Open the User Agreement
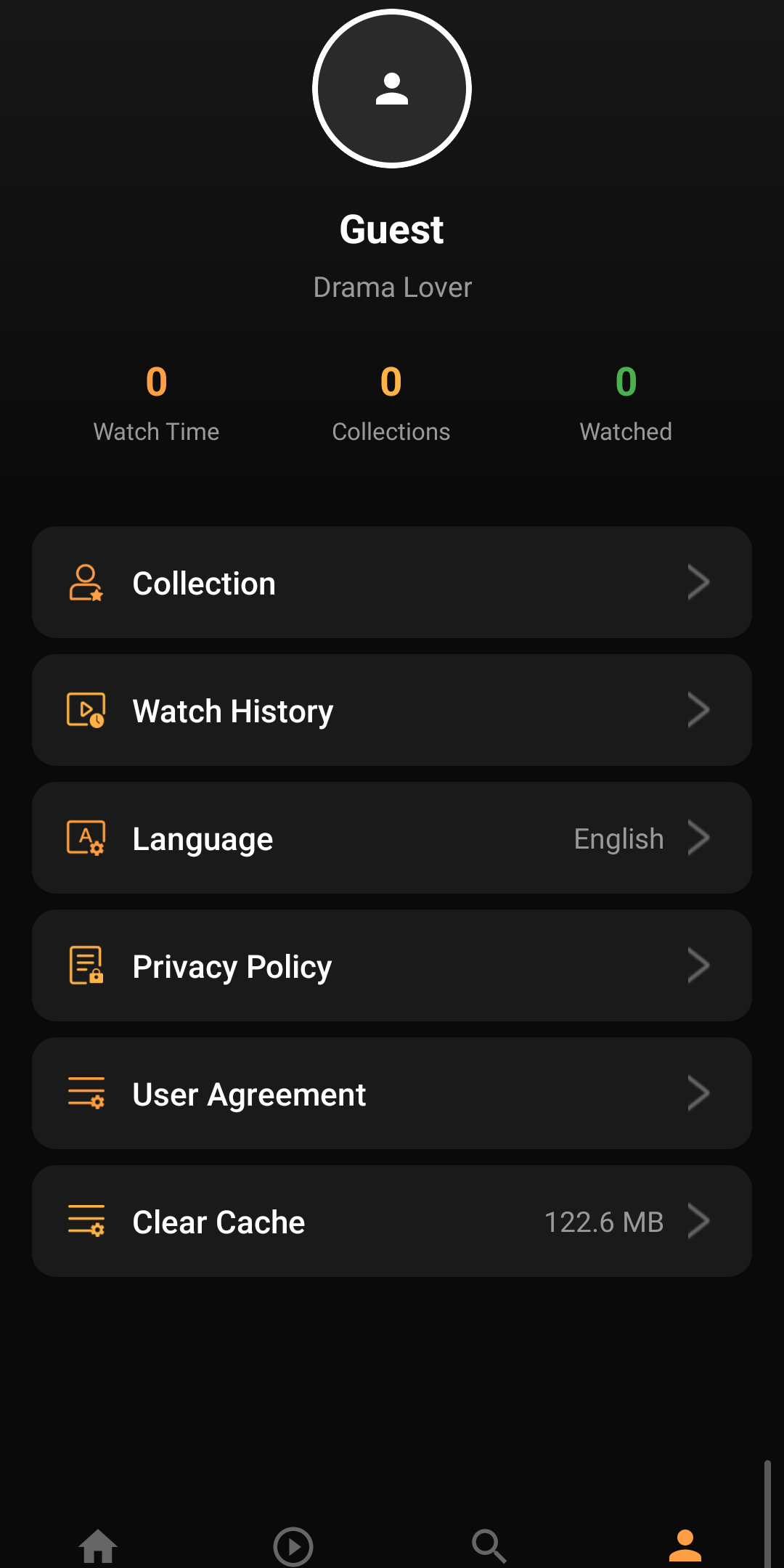This screenshot has width=784, height=1568. 392,1093
